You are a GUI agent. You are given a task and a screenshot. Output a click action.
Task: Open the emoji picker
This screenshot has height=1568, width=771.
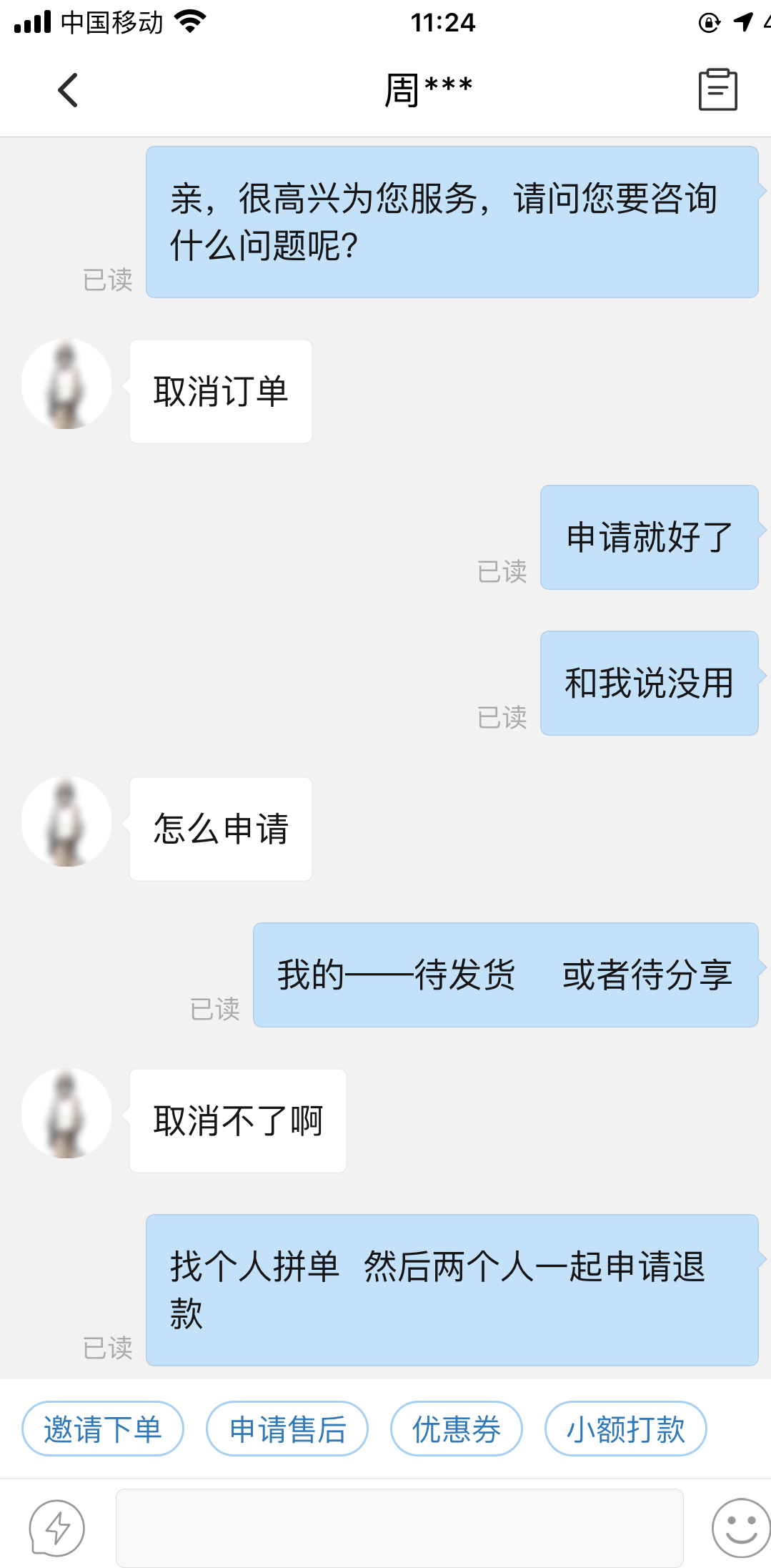click(740, 1528)
